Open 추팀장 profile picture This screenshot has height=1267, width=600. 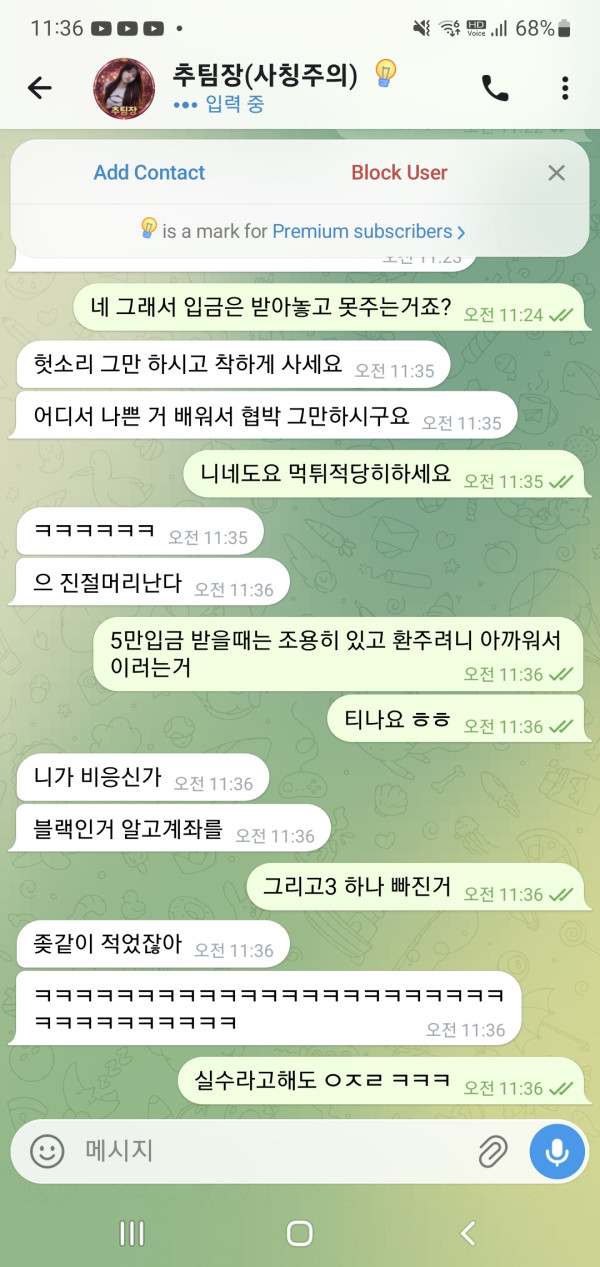click(124, 88)
